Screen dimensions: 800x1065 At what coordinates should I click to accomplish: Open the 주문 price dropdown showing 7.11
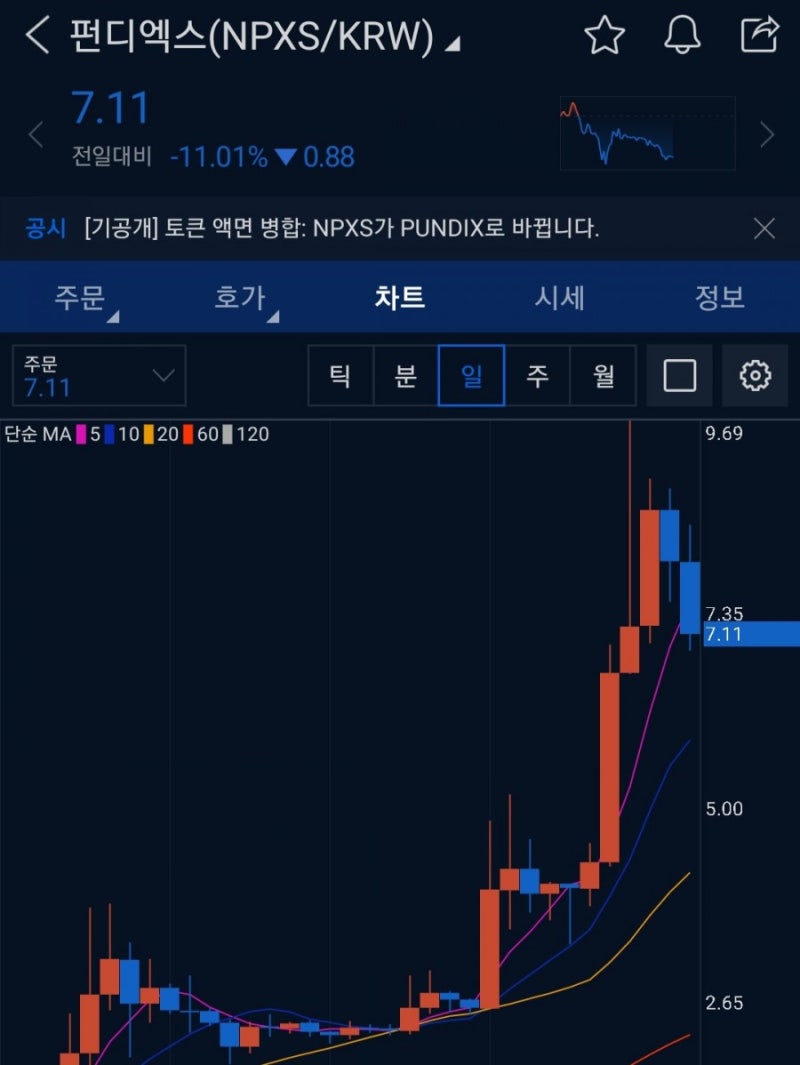pyautogui.click(x=97, y=375)
